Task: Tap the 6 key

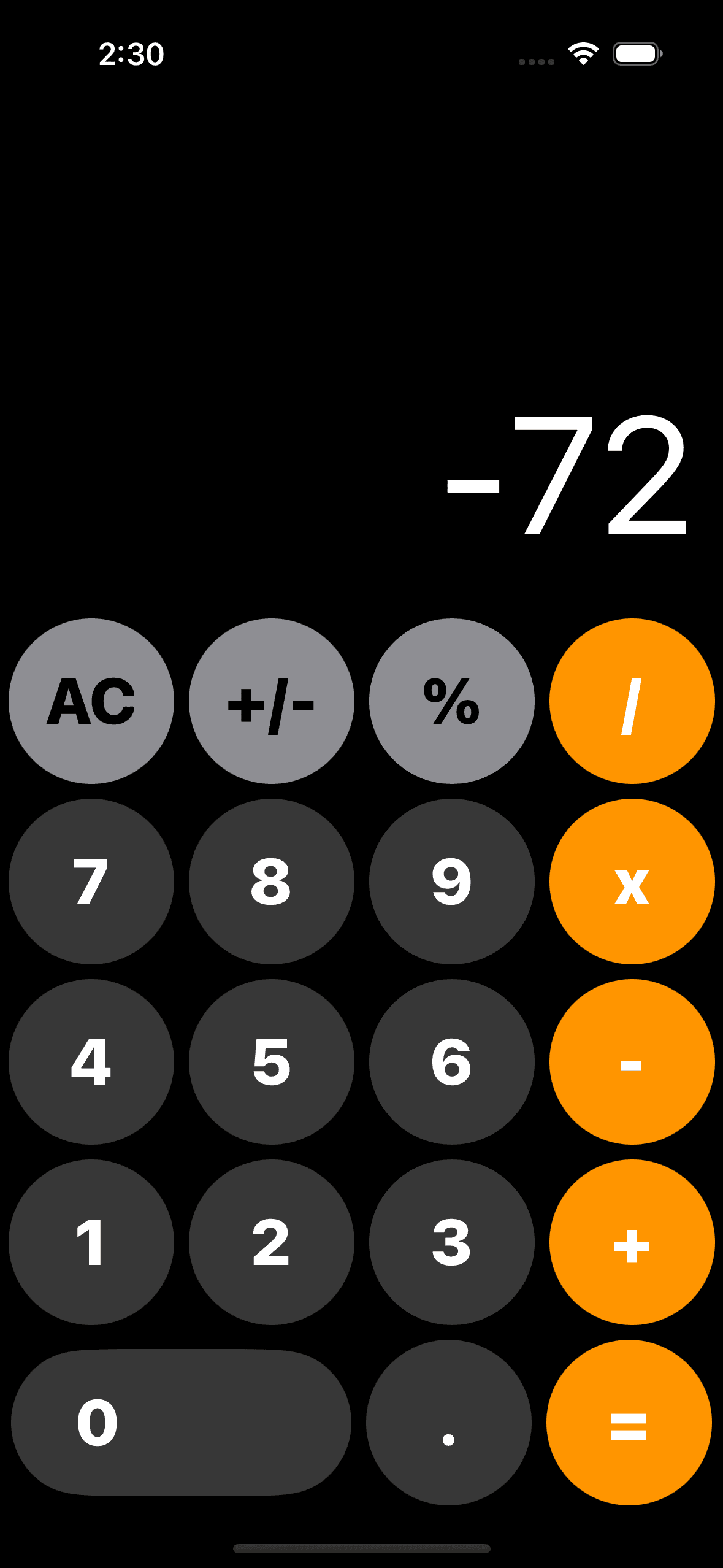Action: [452, 1062]
